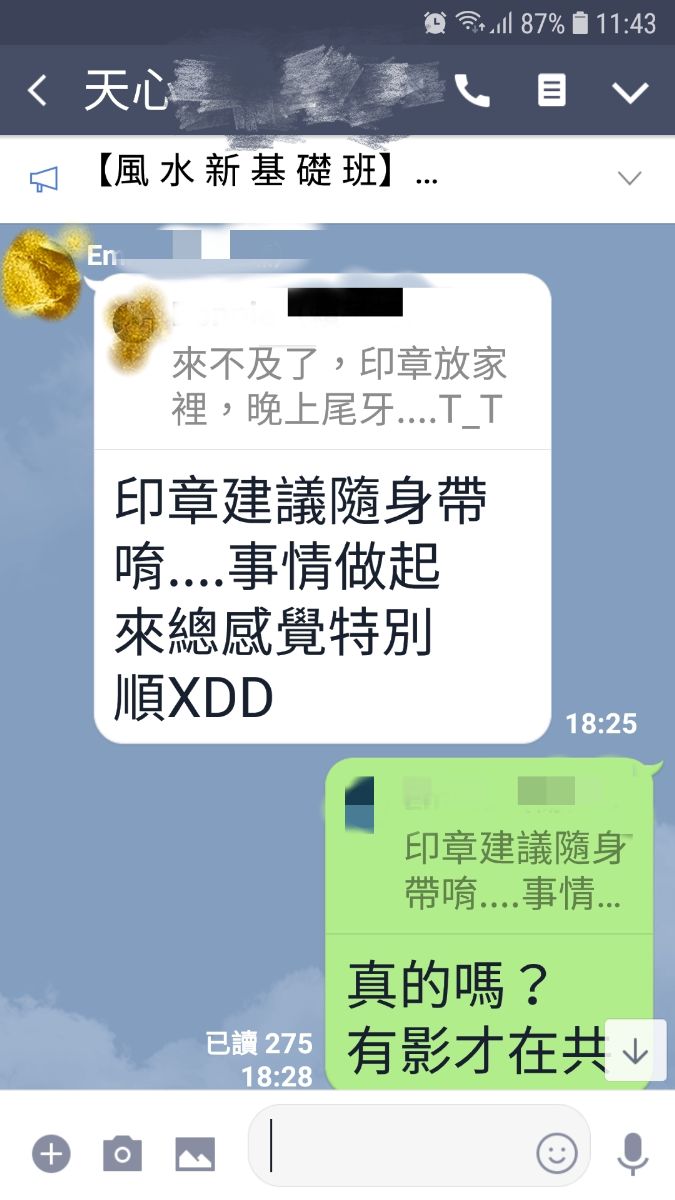Pick a photo from the gallery
Image resolution: width=675 pixels, height=1200 pixels.
coord(195,1154)
